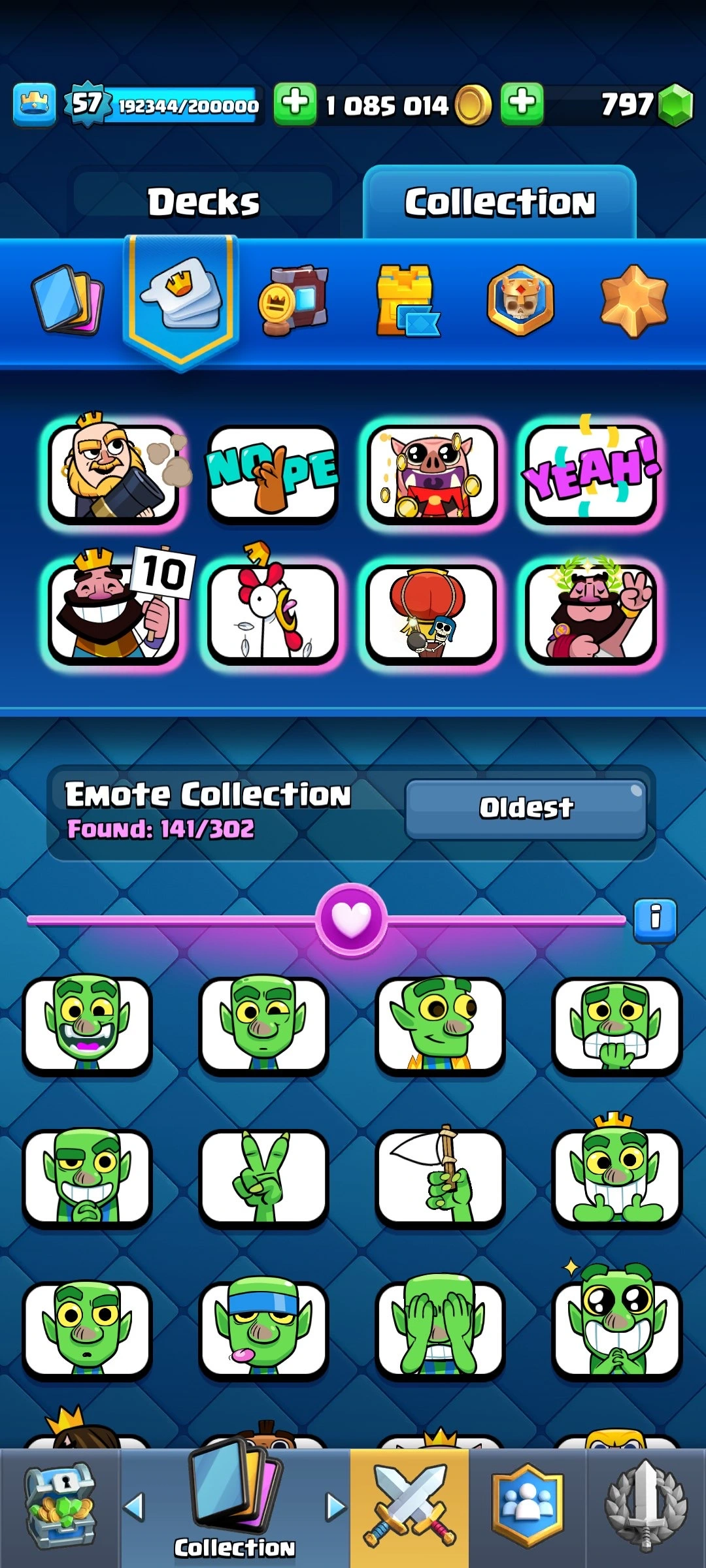
Task: Open the emote info button
Action: click(x=655, y=919)
